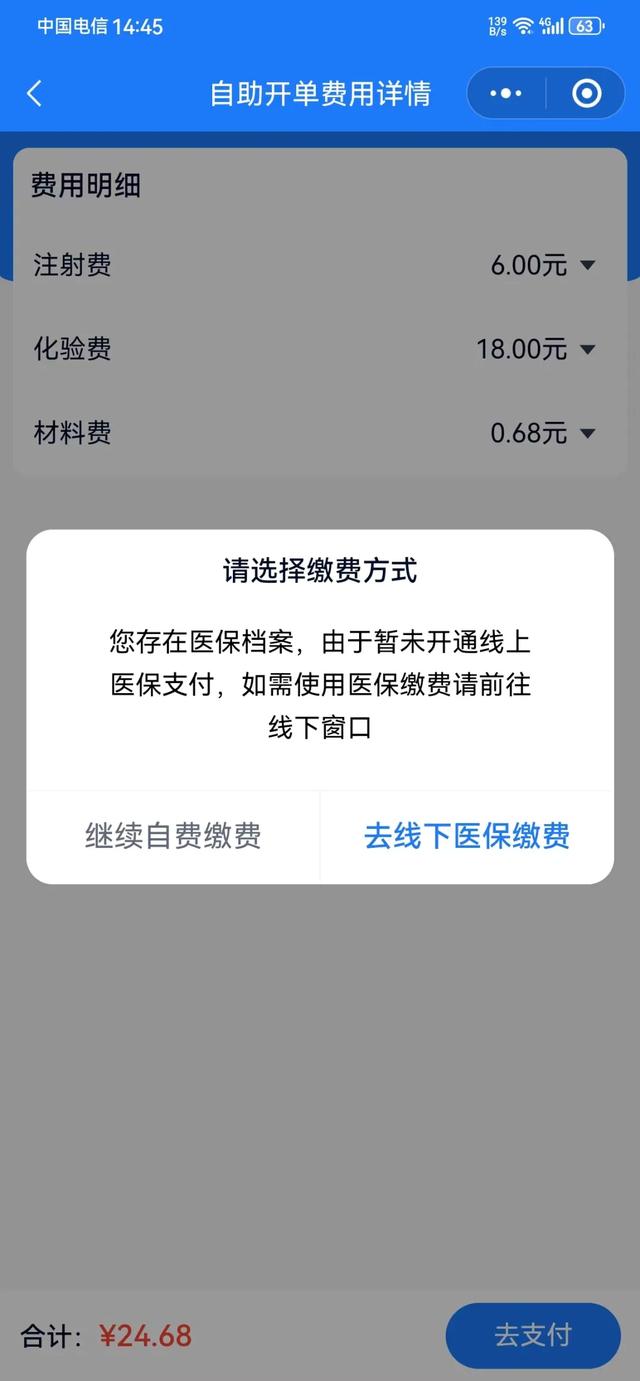This screenshot has width=640, height=1381.
Task: Go back using the header arrow
Action: [35, 94]
